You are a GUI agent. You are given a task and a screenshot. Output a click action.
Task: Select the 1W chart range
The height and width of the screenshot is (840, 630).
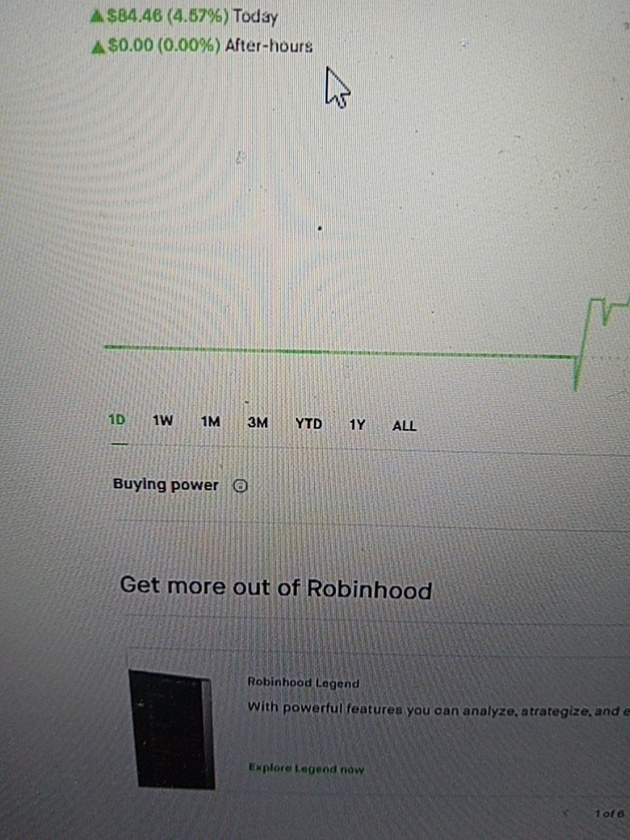click(163, 421)
